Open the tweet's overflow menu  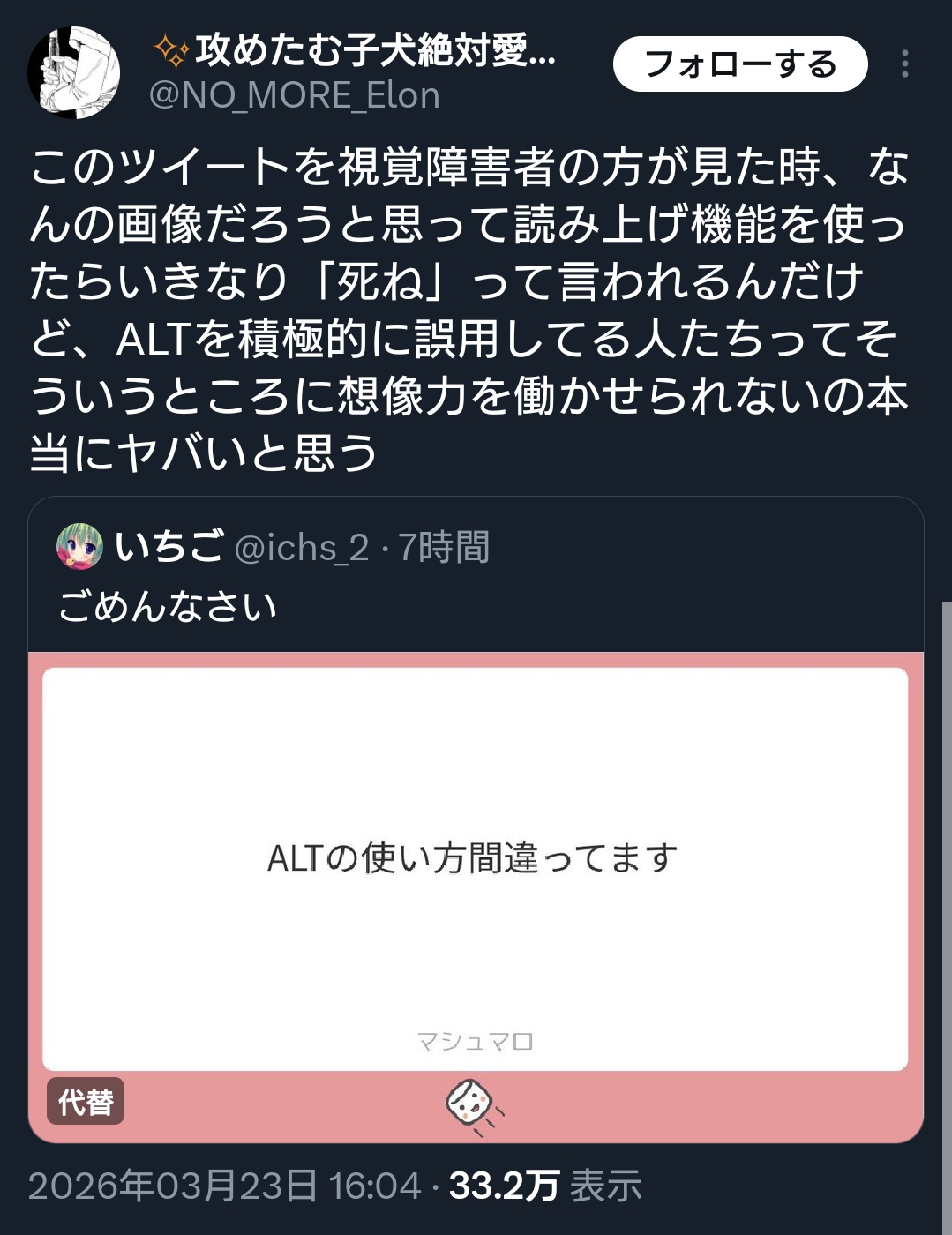click(x=904, y=64)
